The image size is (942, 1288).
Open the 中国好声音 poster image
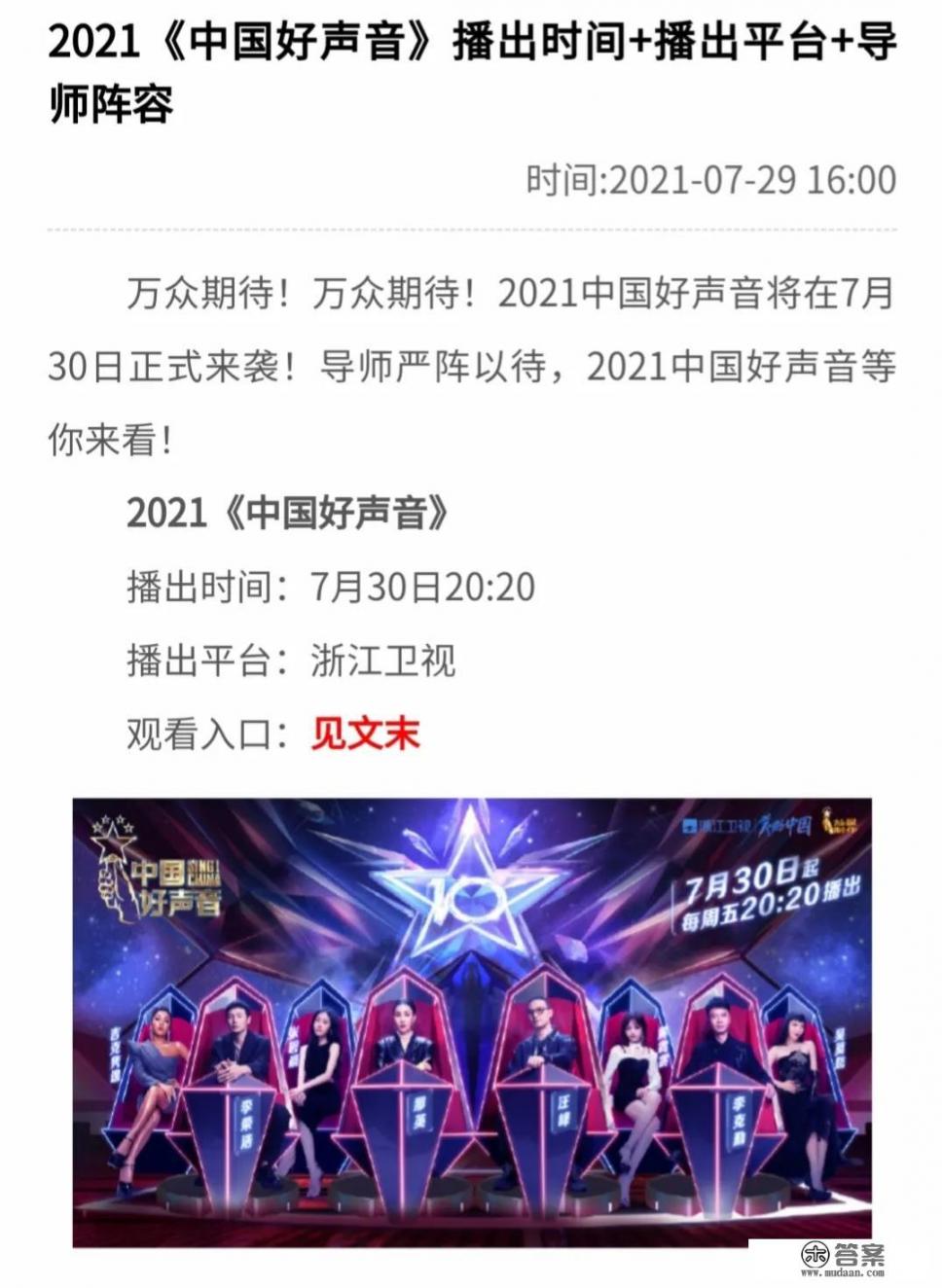pyautogui.click(x=472, y=1021)
